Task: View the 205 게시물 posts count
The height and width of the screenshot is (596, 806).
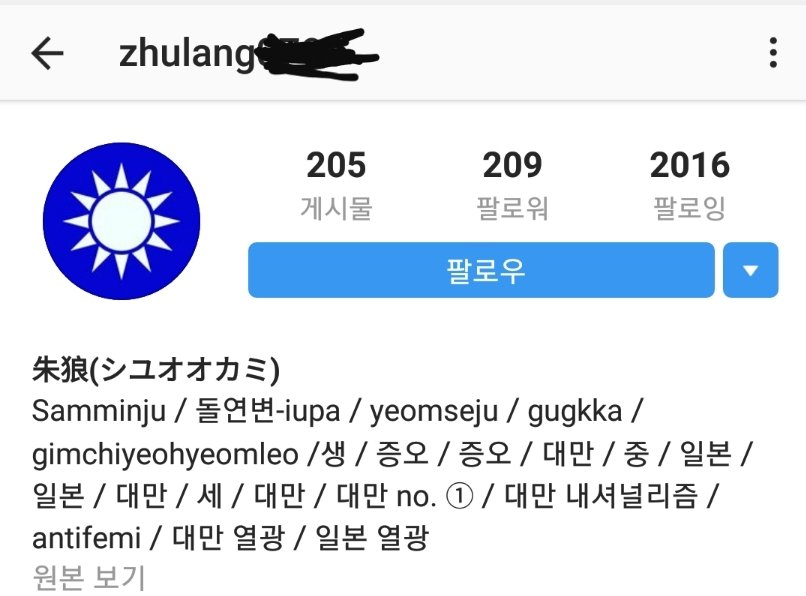Action: (x=336, y=184)
